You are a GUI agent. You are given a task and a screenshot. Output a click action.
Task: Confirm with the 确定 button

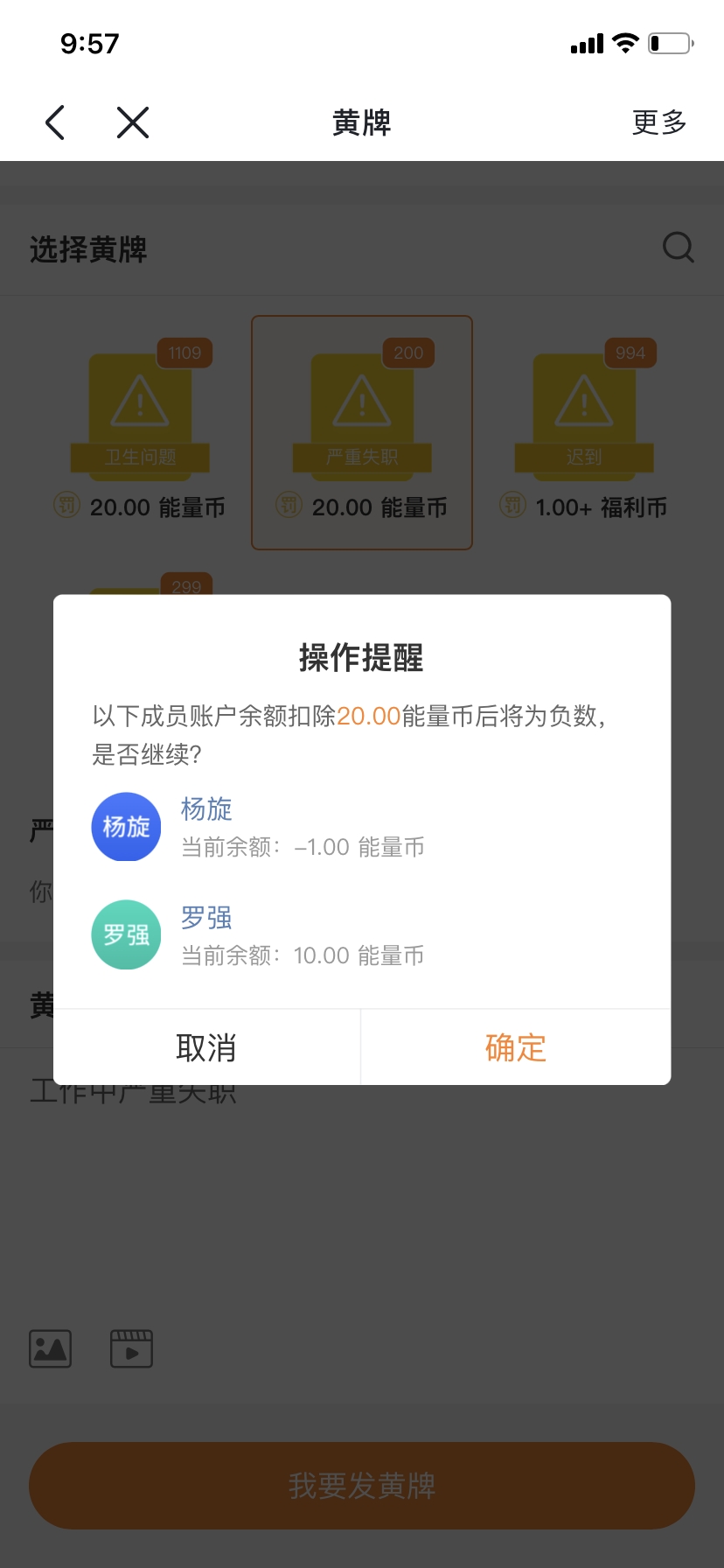[515, 1047]
